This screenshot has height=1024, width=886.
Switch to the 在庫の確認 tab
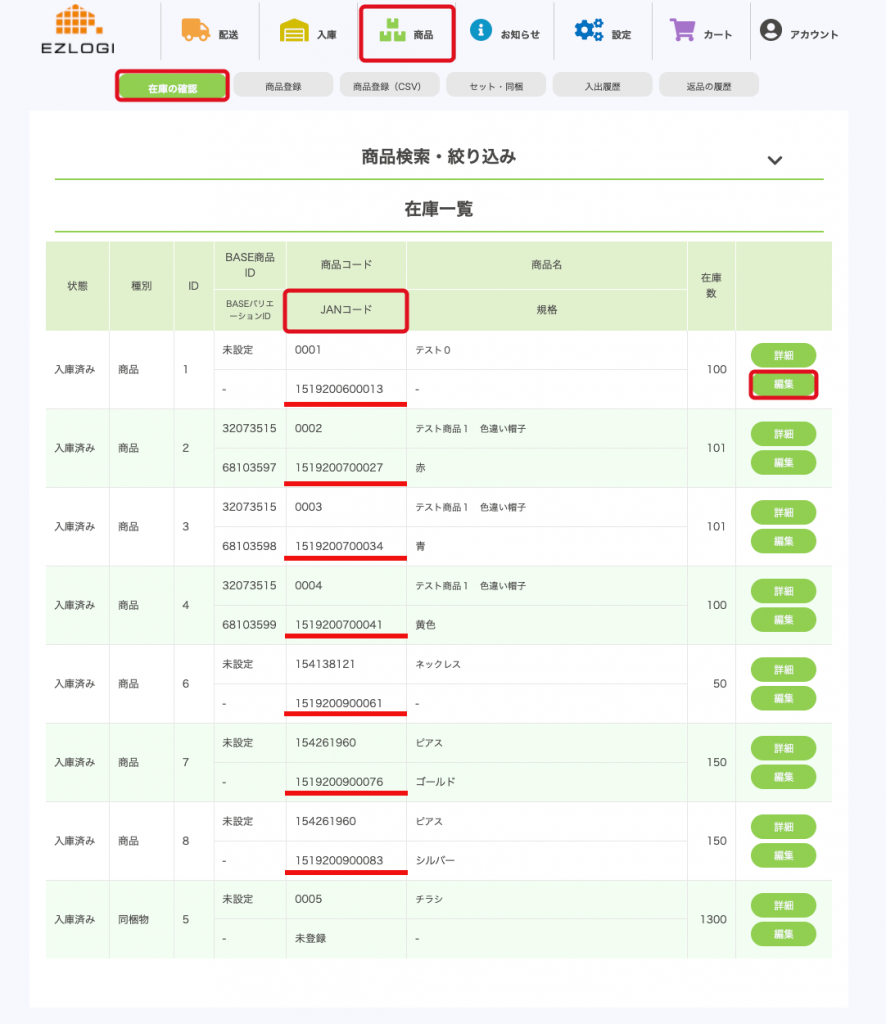point(172,87)
